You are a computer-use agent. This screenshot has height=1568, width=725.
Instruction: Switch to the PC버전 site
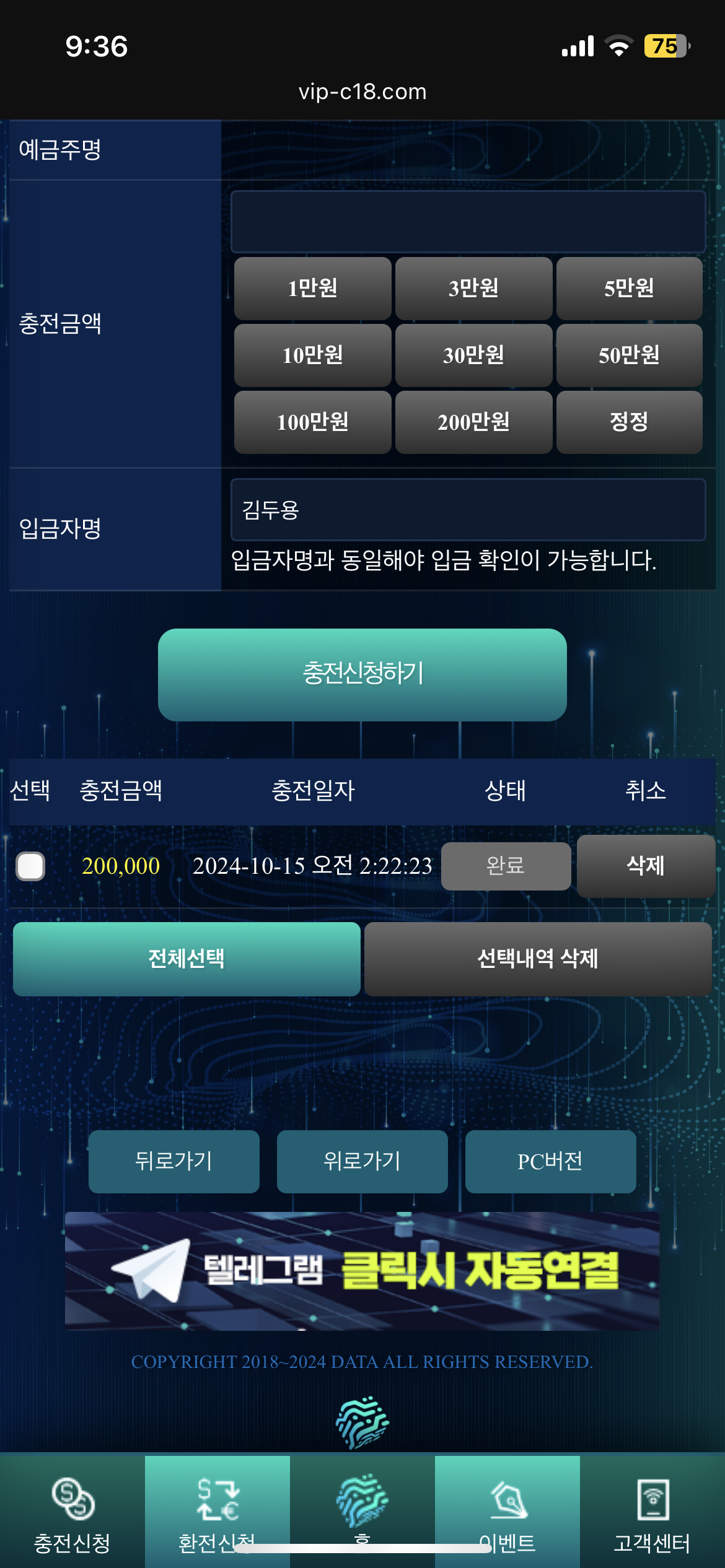(550, 1161)
